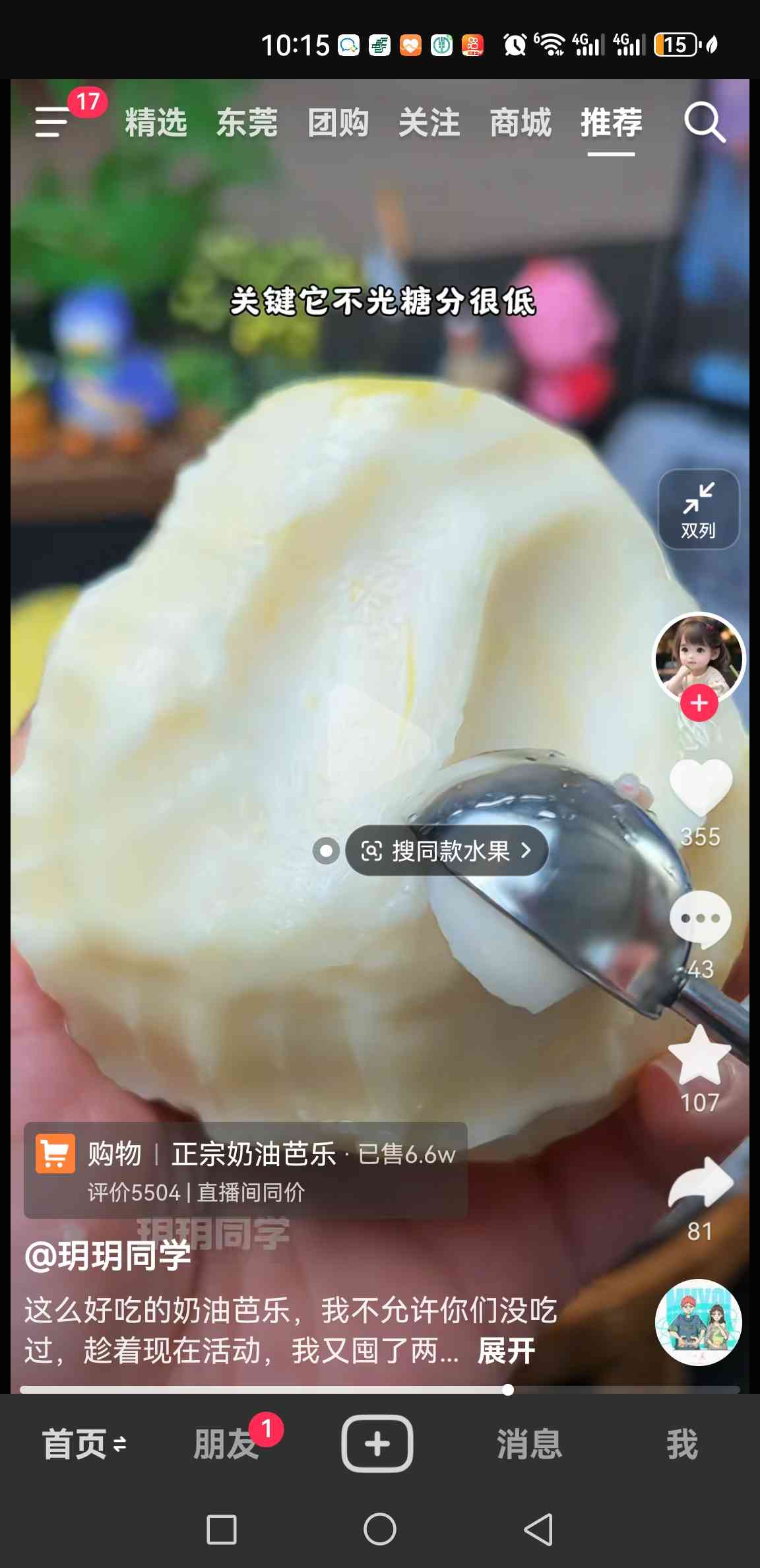This screenshot has height=1568, width=760.
Task: Open the search magnifier
Action: point(705,122)
